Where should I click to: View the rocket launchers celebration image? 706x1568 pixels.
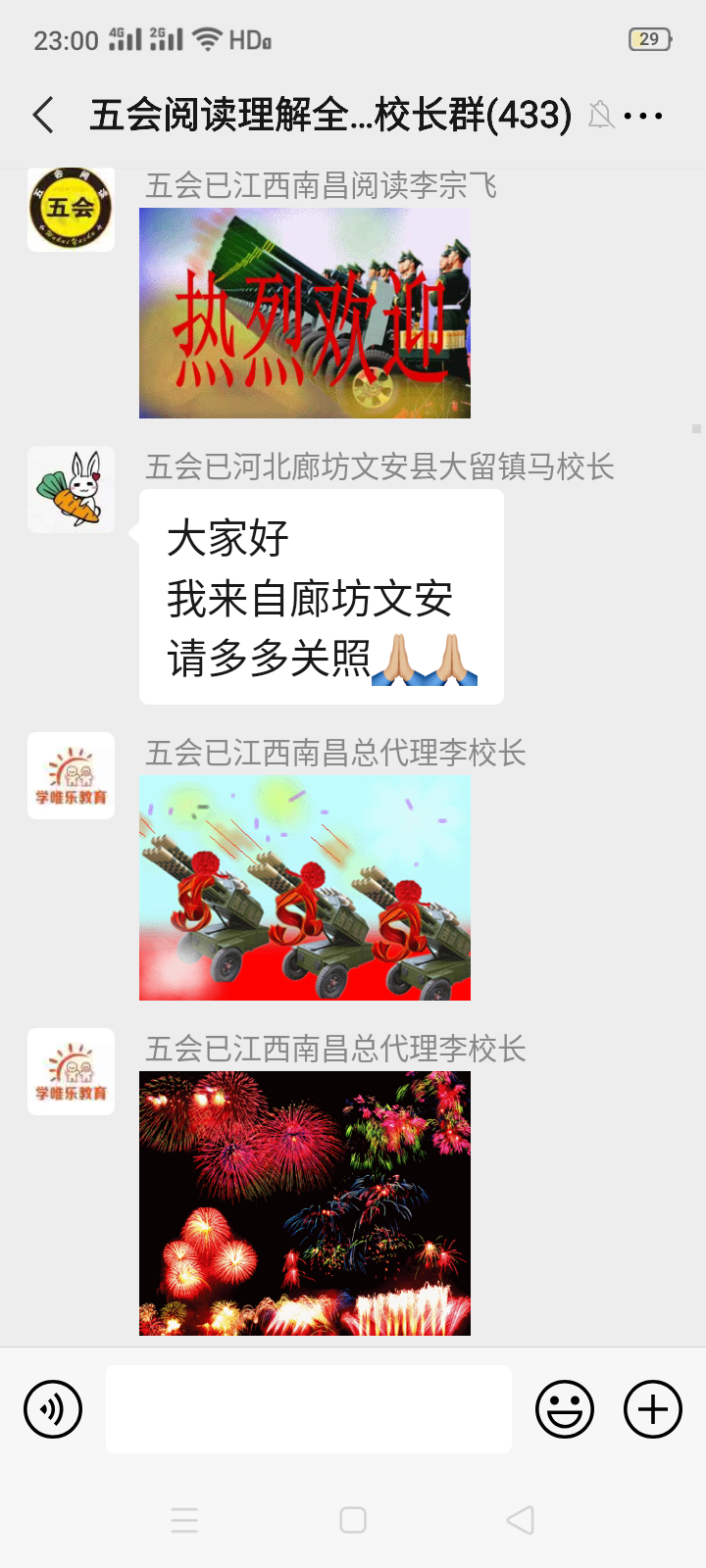tap(304, 888)
